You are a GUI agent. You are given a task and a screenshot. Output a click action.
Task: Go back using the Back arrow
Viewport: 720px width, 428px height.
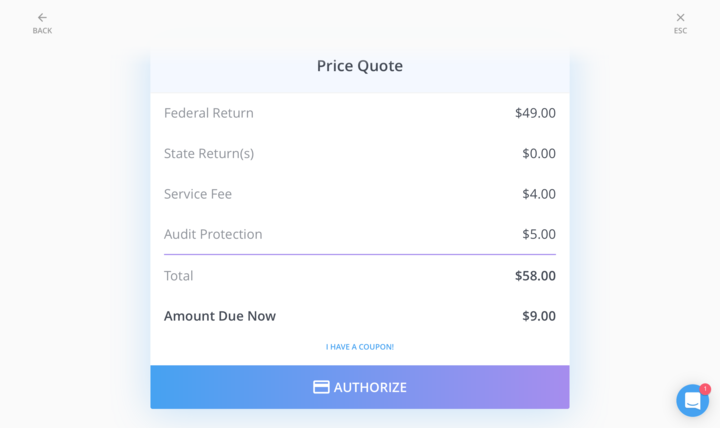click(x=42, y=20)
